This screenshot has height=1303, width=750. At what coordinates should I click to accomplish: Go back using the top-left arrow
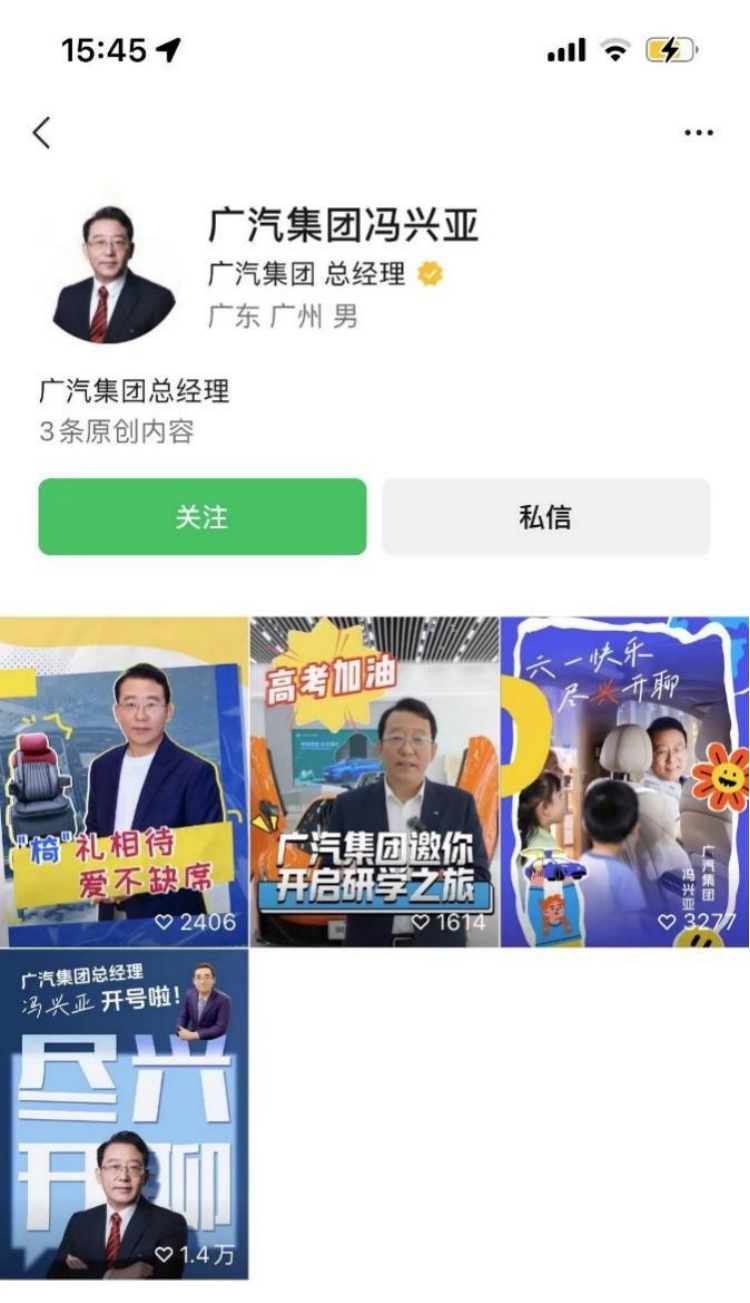(x=41, y=132)
